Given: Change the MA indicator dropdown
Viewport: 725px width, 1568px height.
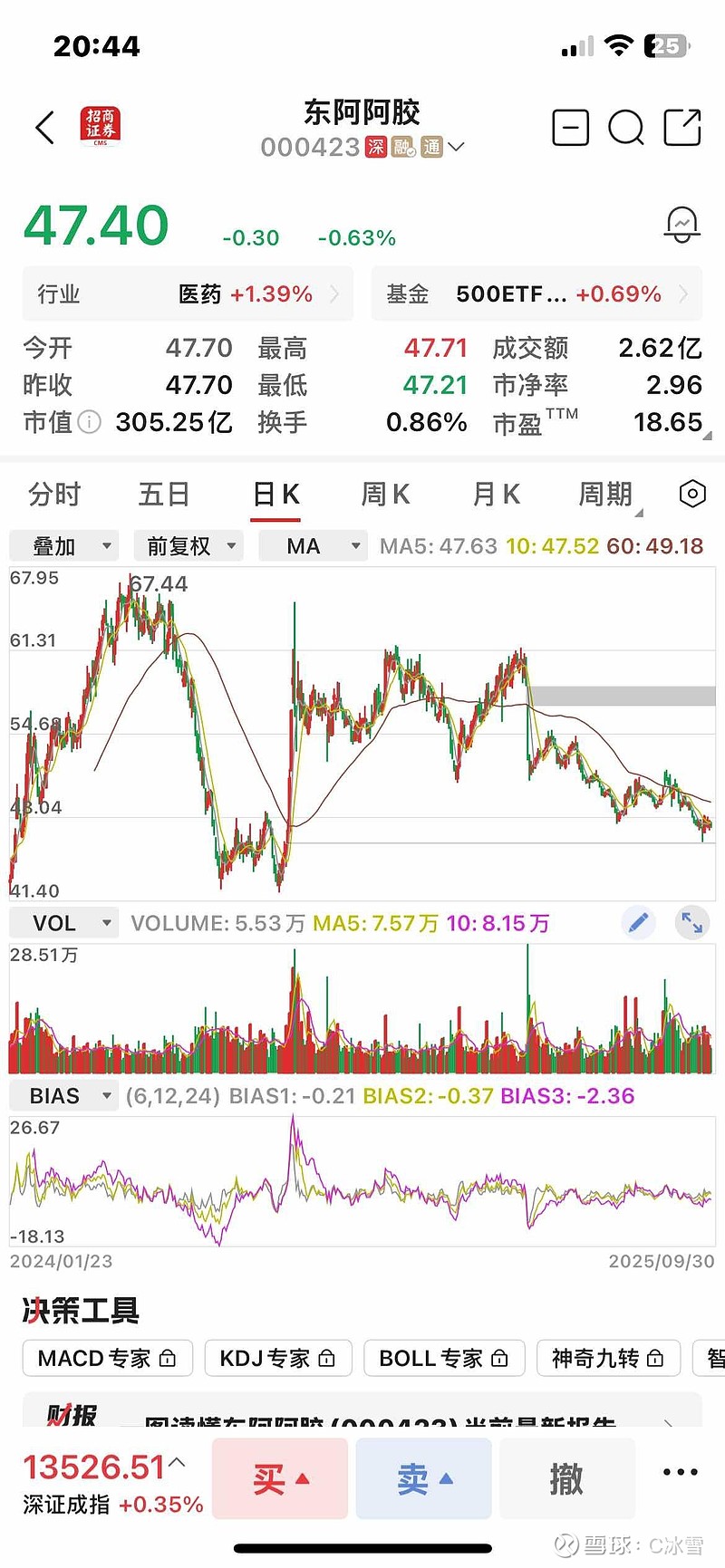Looking at the screenshot, I should [313, 546].
